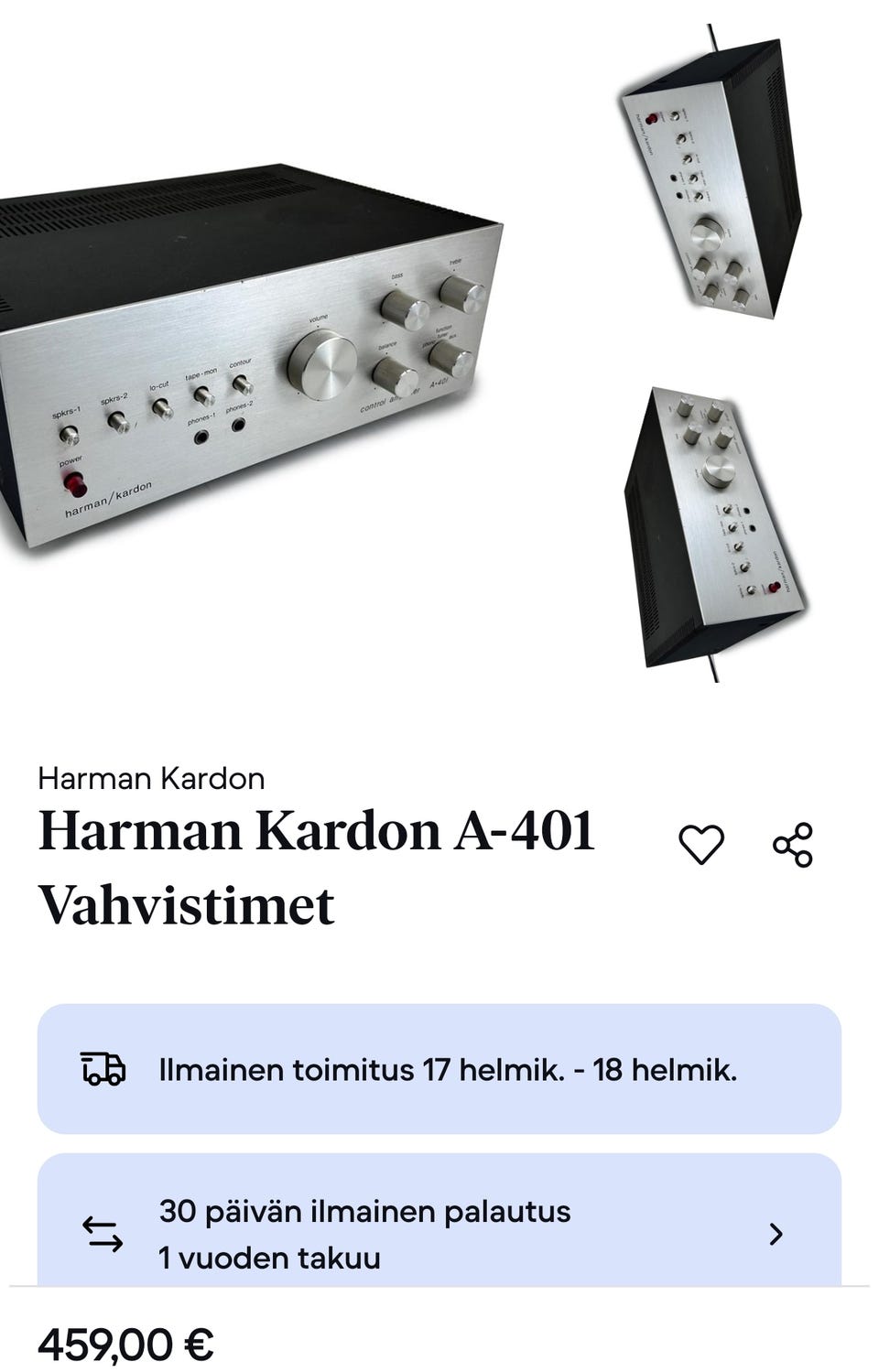Viewport: 879px width, 1372px height.
Task: Click the product title 'Harman Kardon A-401'
Action: 316,831
